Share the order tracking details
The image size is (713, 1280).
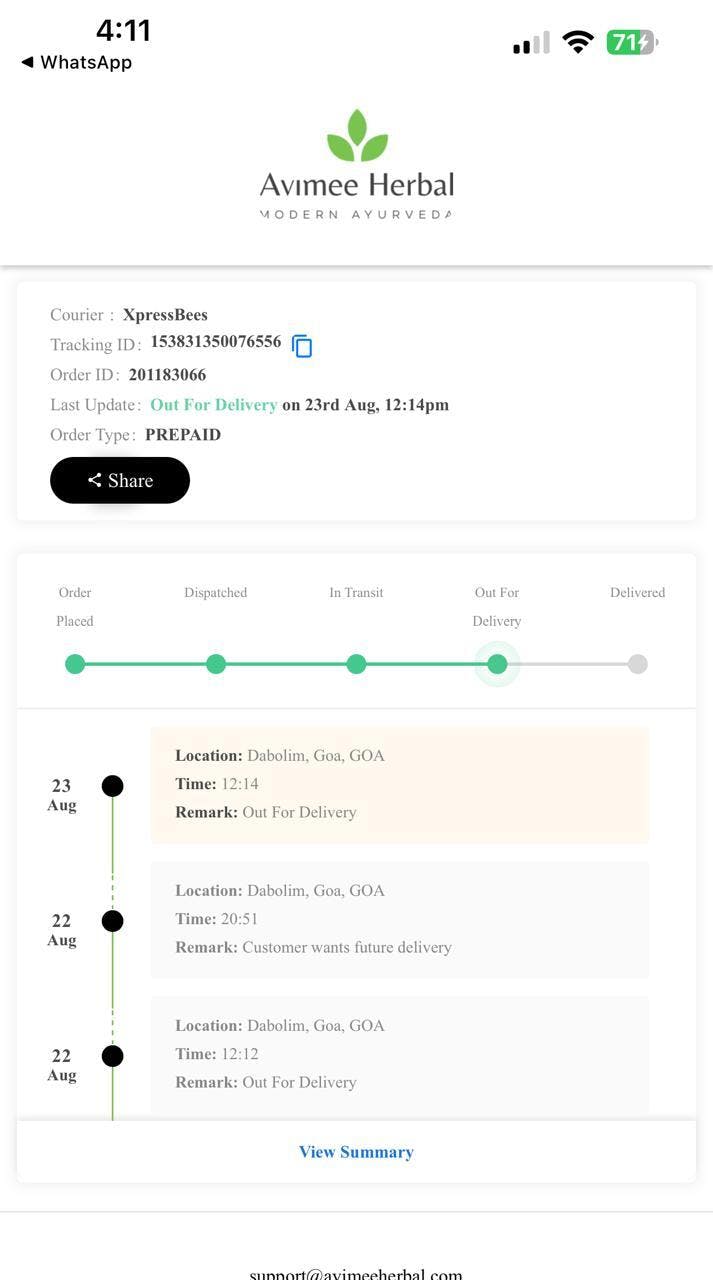[x=120, y=480]
